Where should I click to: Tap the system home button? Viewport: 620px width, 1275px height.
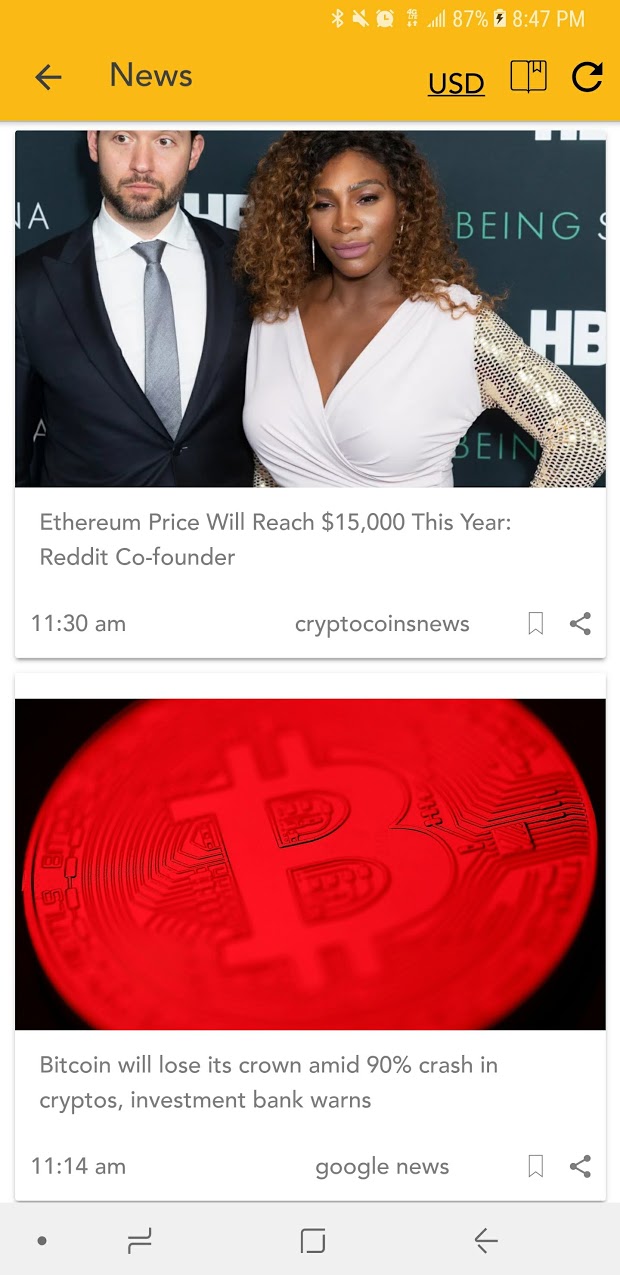313,1241
